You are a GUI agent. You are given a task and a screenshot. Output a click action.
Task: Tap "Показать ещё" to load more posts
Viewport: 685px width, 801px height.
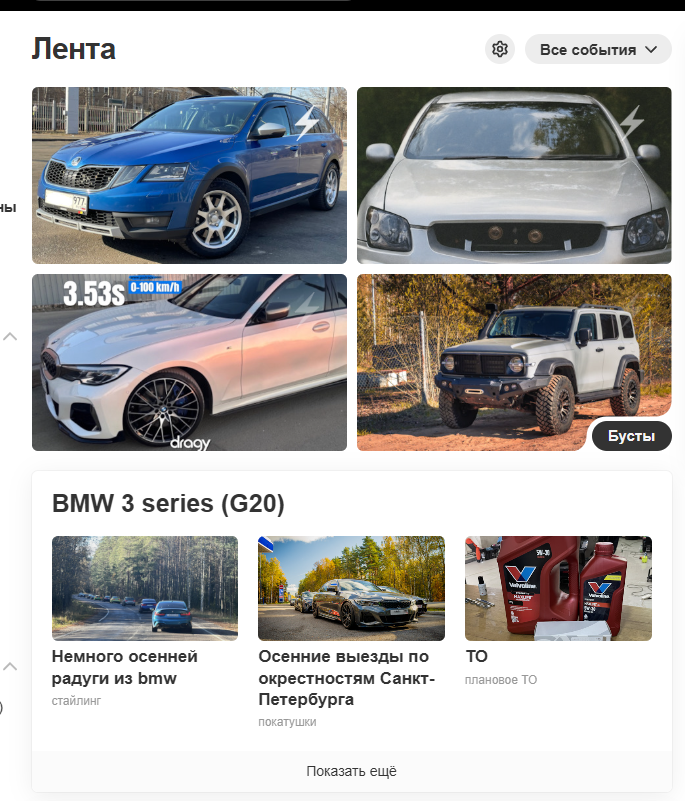point(351,771)
